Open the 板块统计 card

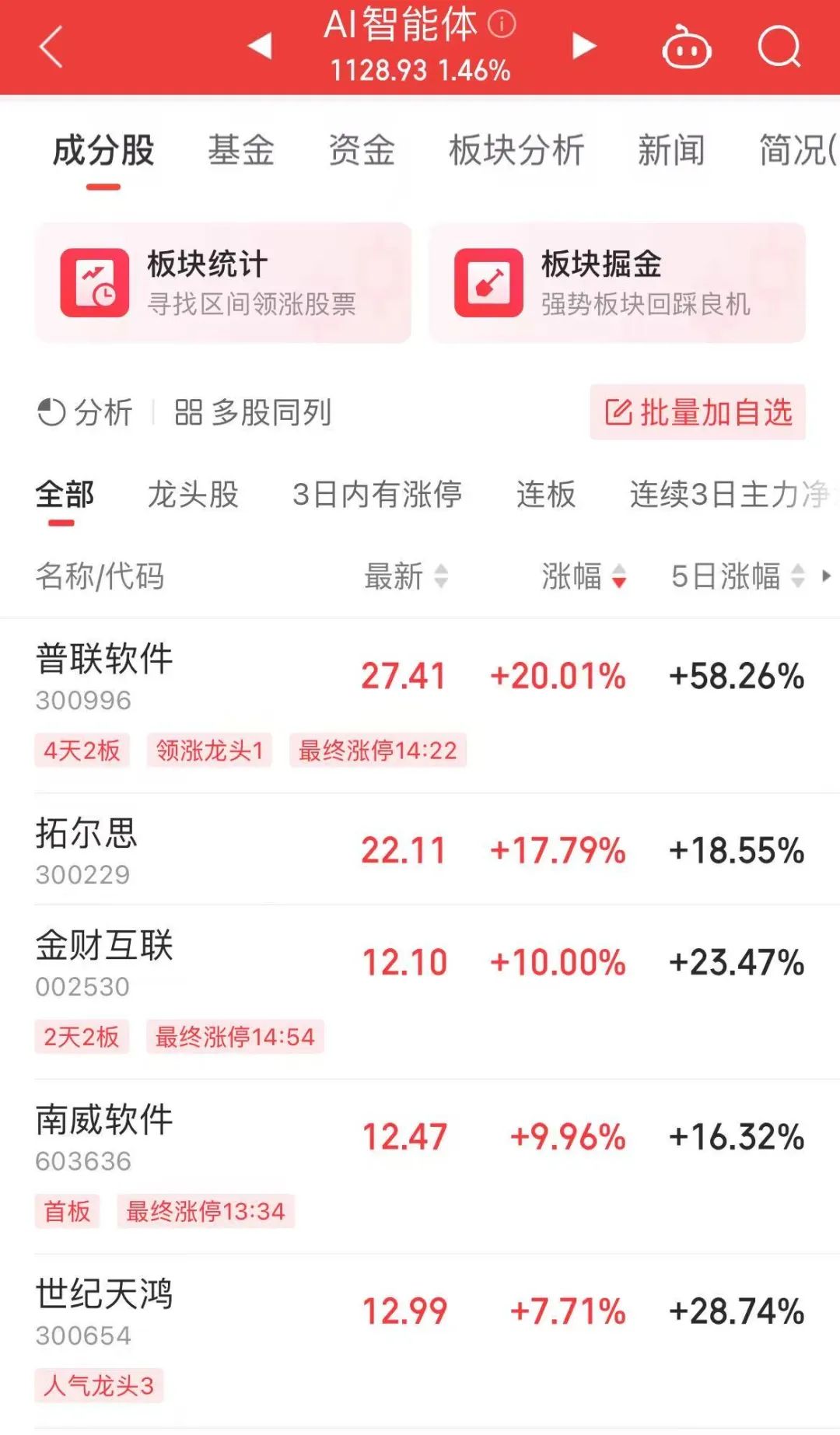click(222, 282)
